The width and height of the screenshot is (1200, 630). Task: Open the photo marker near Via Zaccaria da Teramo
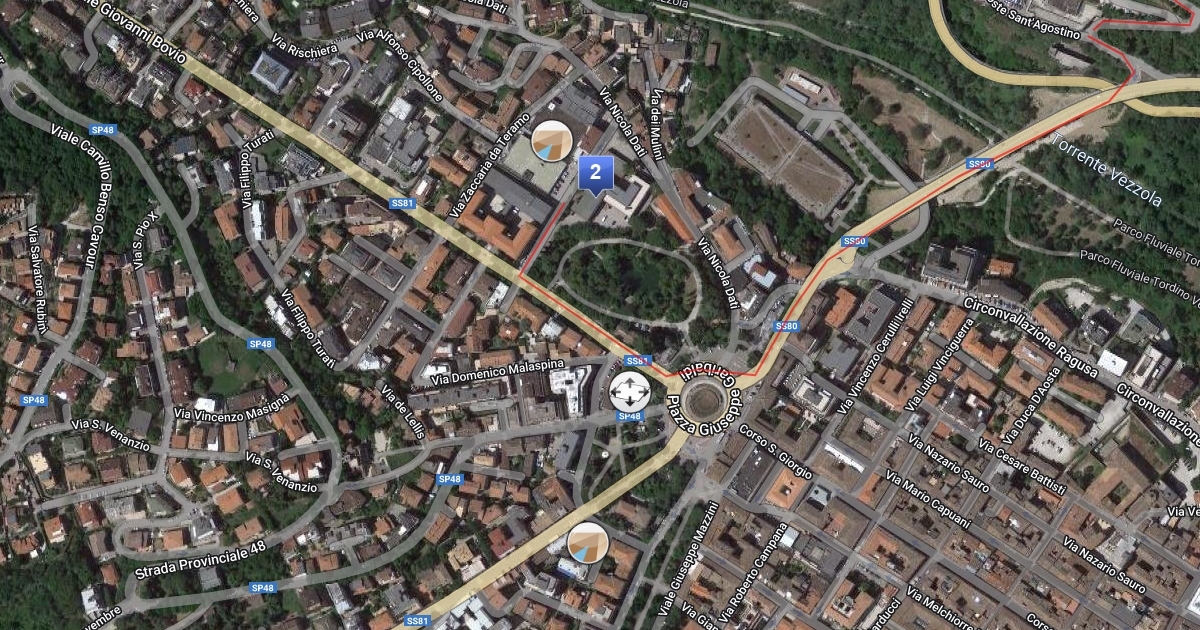pos(550,142)
